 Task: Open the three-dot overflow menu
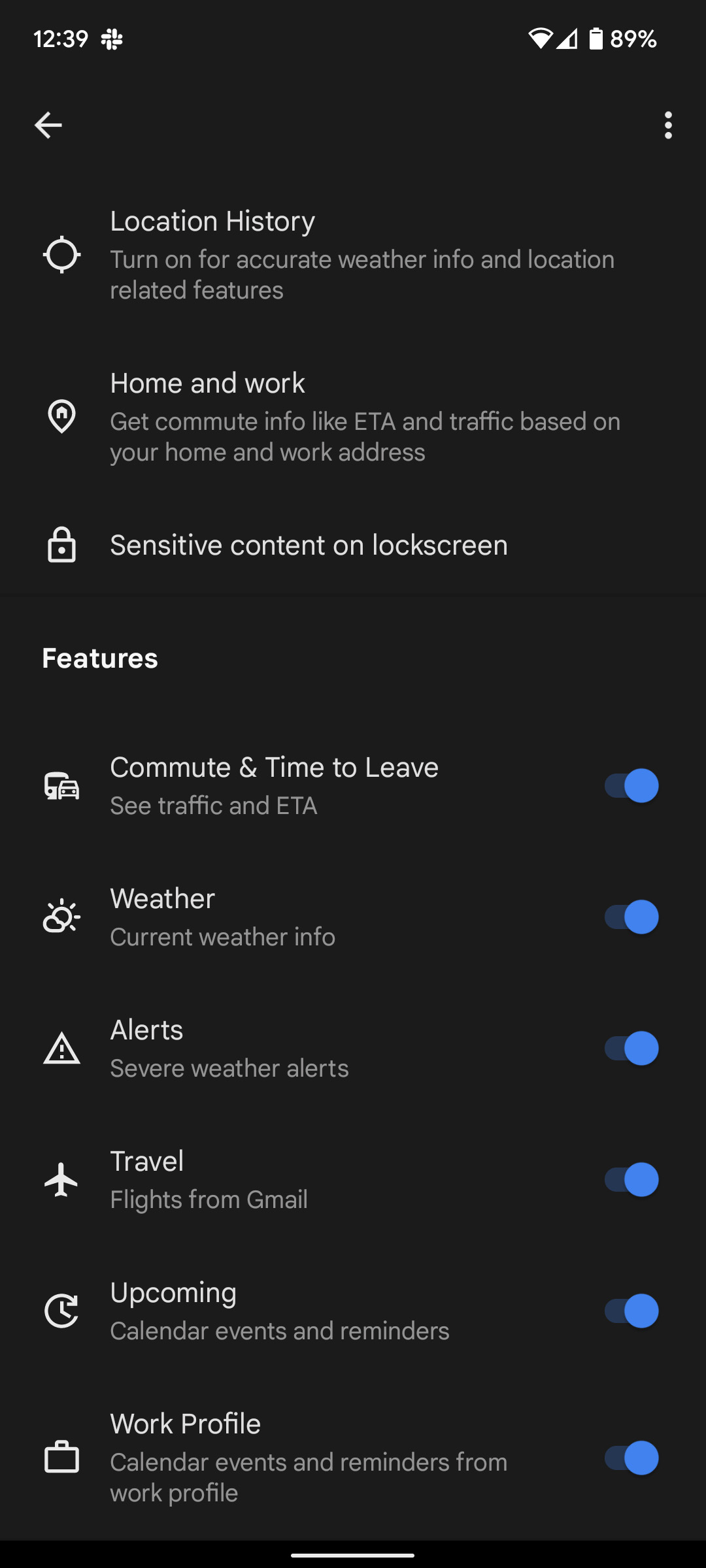click(667, 125)
